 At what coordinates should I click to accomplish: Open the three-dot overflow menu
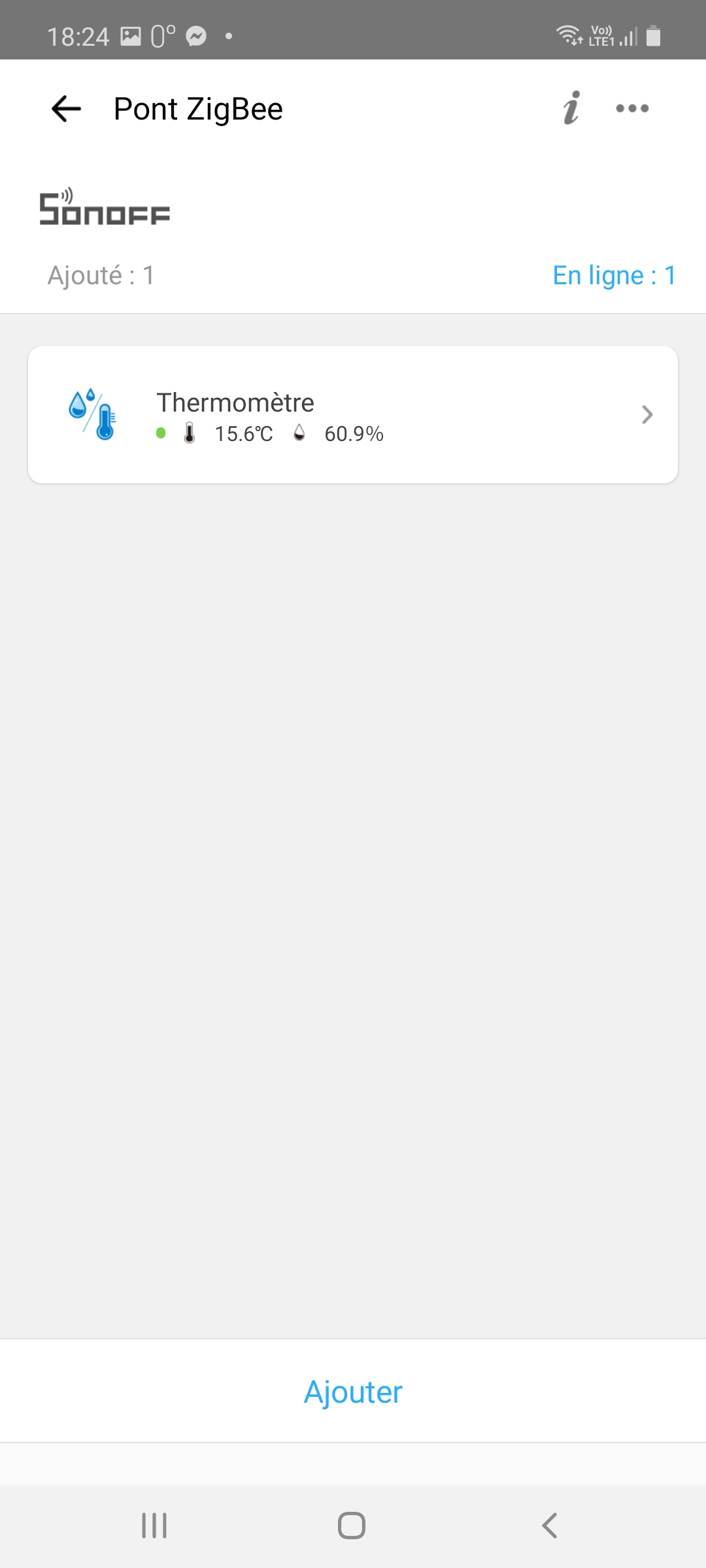pyautogui.click(x=632, y=108)
